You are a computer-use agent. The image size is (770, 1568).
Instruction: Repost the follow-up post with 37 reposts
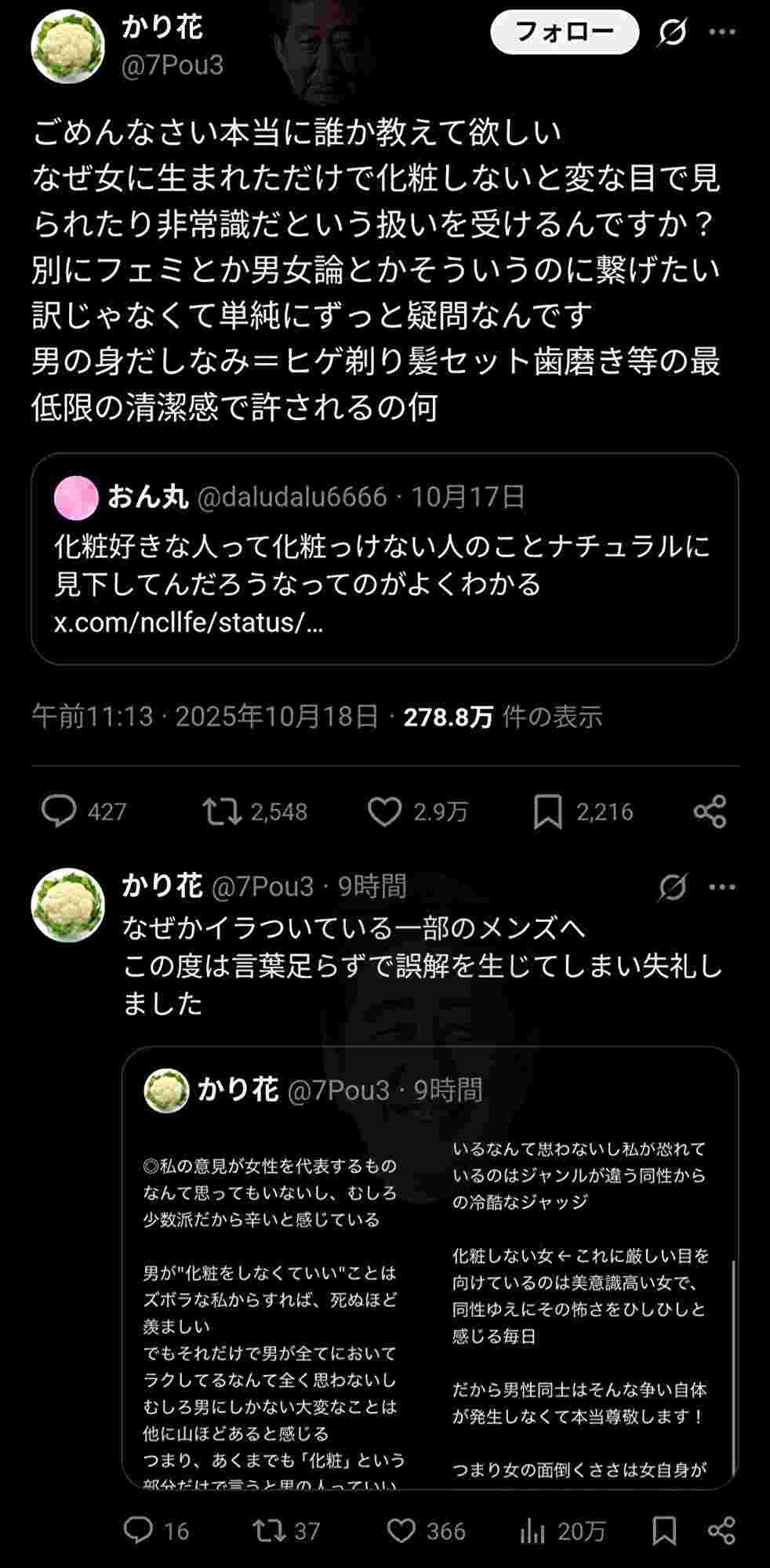[267, 1530]
